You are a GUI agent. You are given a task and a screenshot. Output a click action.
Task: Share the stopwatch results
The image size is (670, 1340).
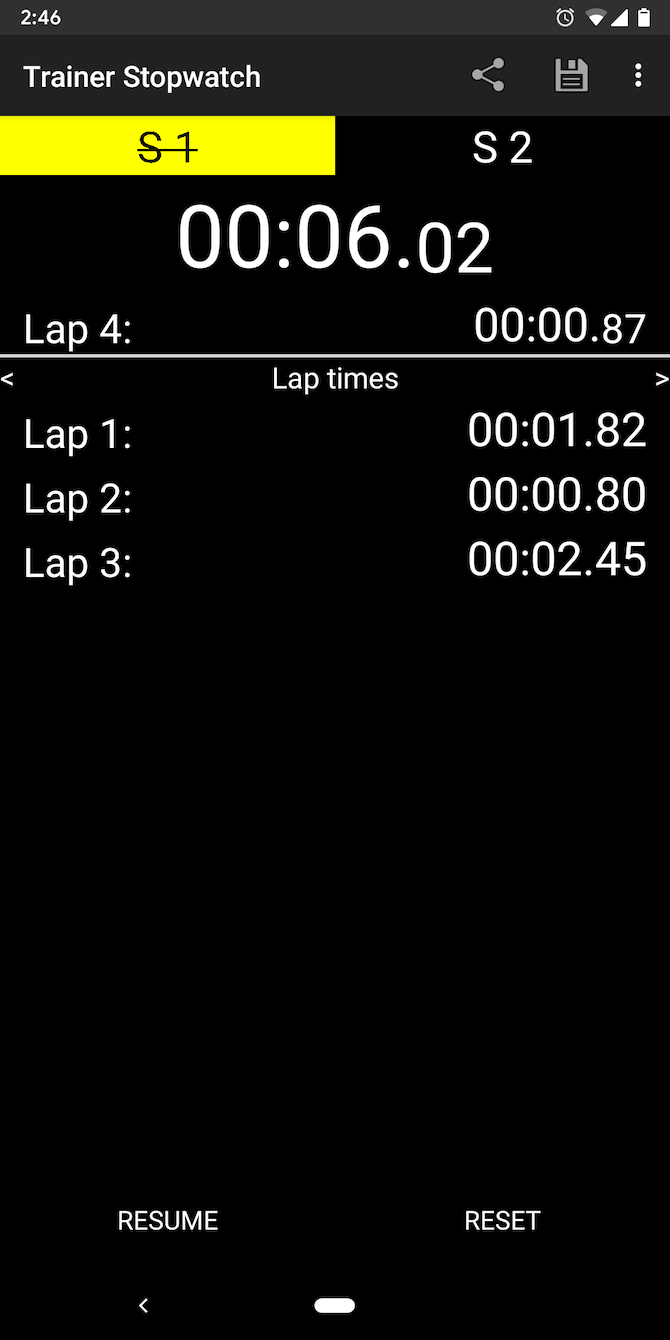pyautogui.click(x=488, y=76)
